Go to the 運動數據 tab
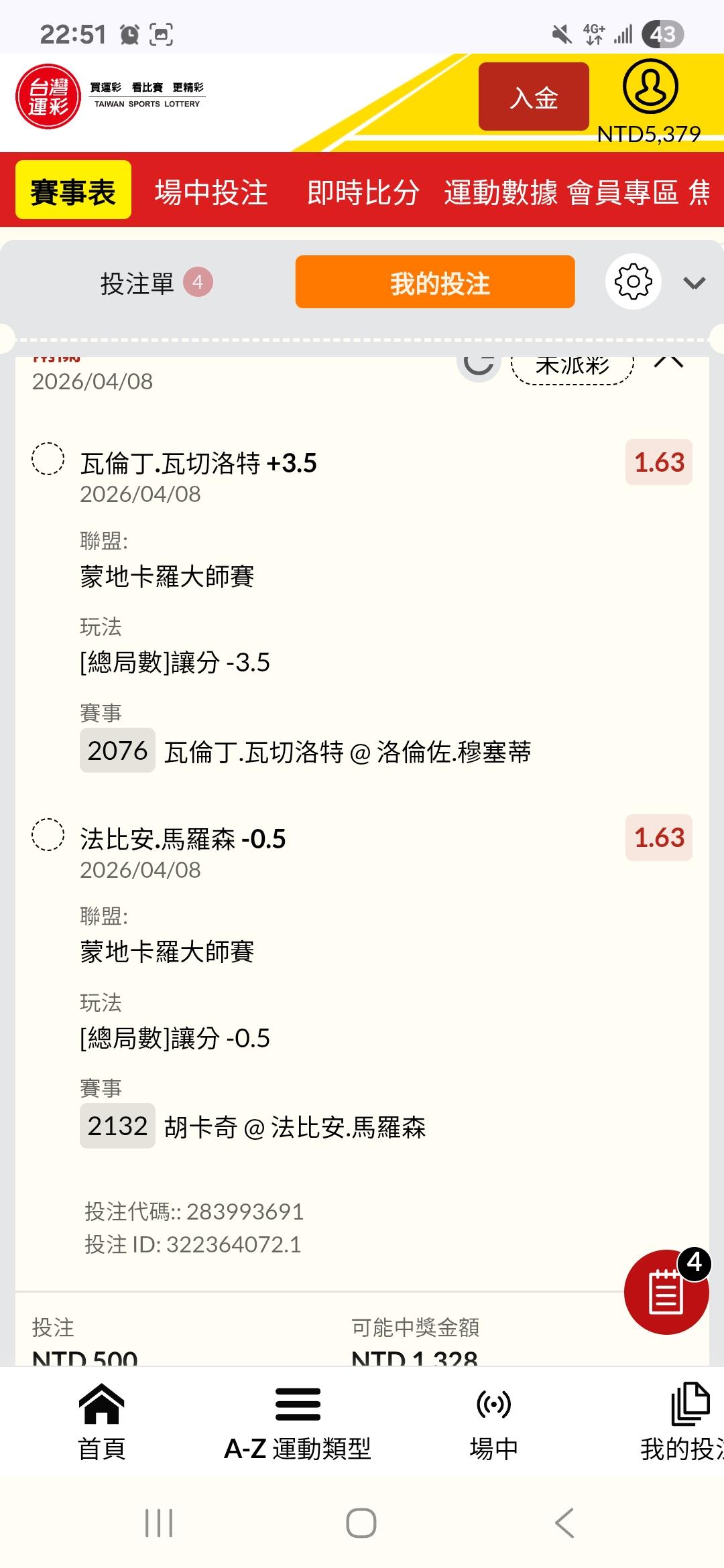This screenshot has height=1568, width=724. (500, 192)
